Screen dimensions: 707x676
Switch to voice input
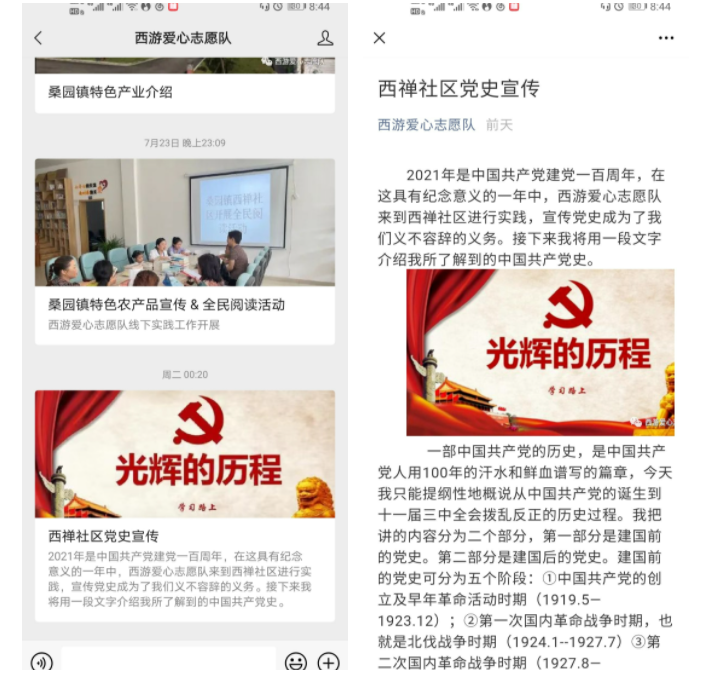pos(41,662)
